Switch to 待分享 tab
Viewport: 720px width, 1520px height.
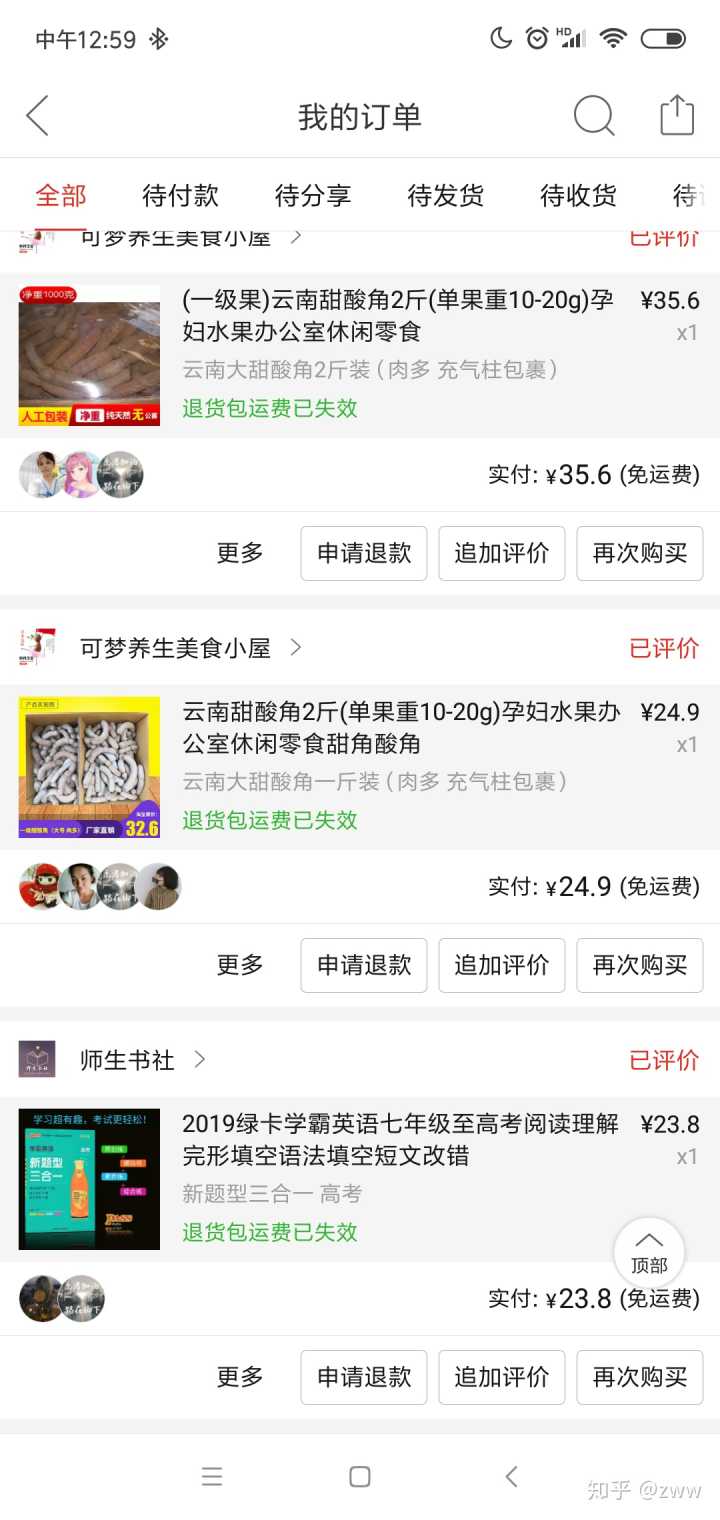click(313, 195)
